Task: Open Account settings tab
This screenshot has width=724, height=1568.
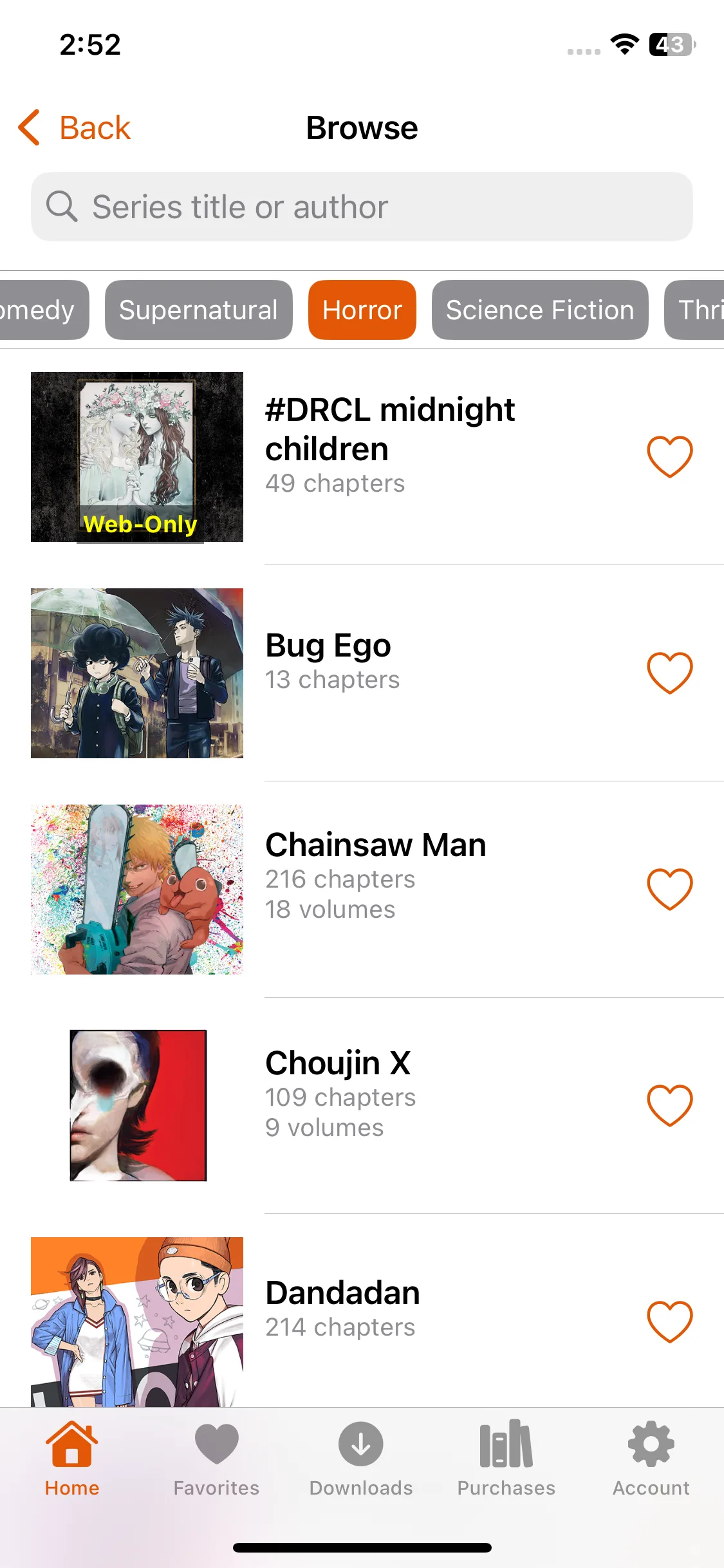Action: tap(651, 1459)
